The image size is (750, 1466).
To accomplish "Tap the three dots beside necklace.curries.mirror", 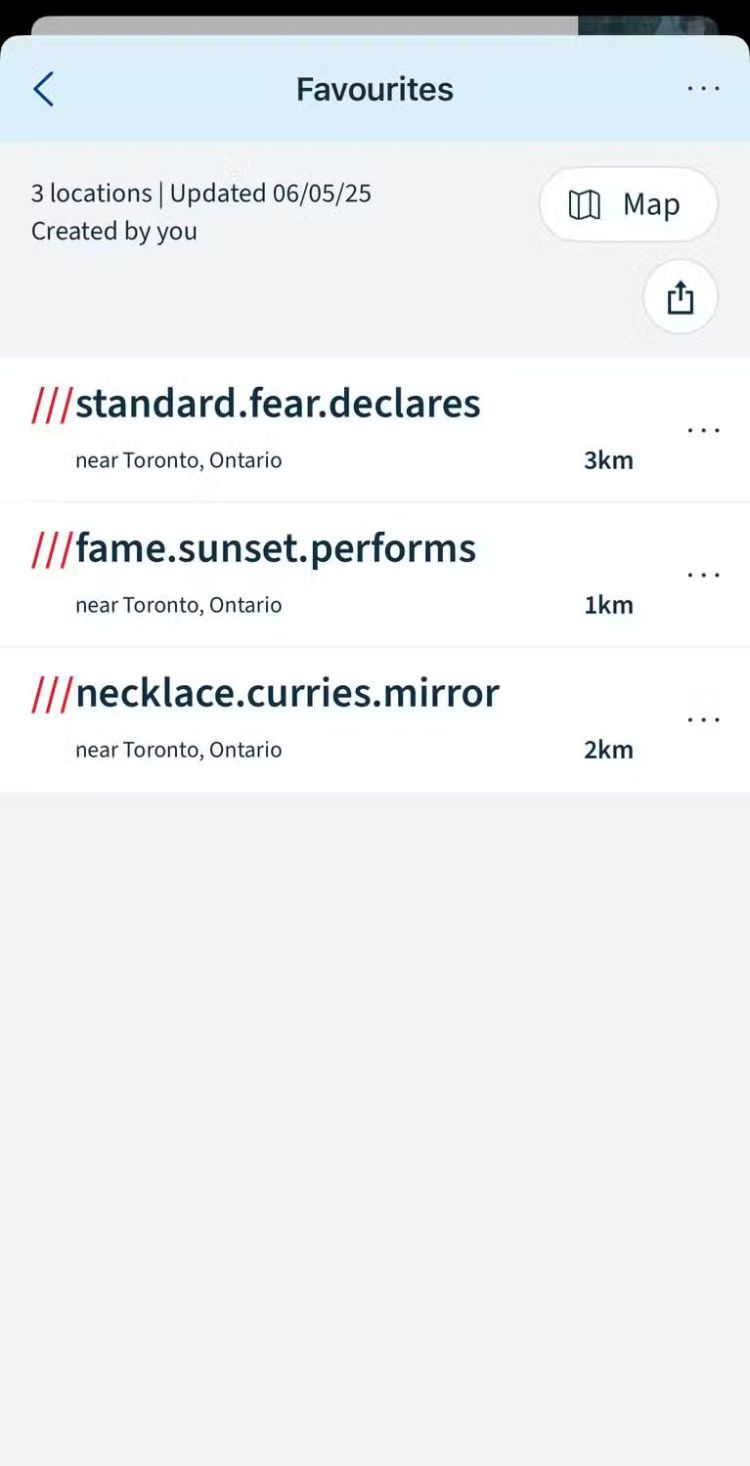I will click(x=703, y=720).
